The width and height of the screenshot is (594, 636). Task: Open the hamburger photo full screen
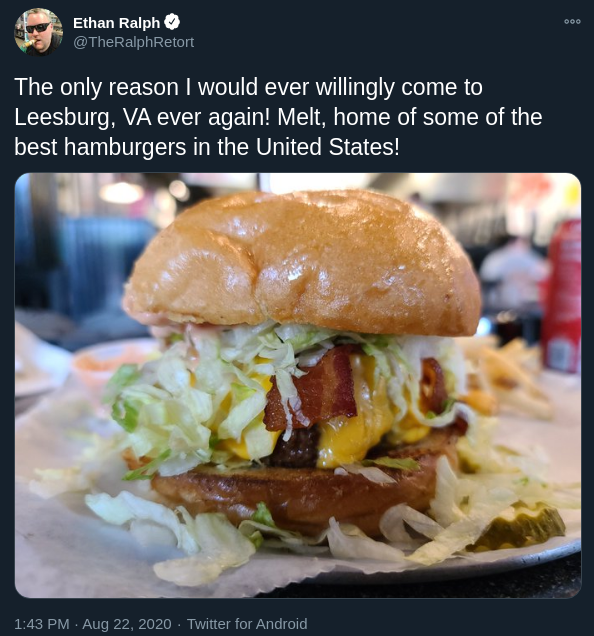point(298,385)
